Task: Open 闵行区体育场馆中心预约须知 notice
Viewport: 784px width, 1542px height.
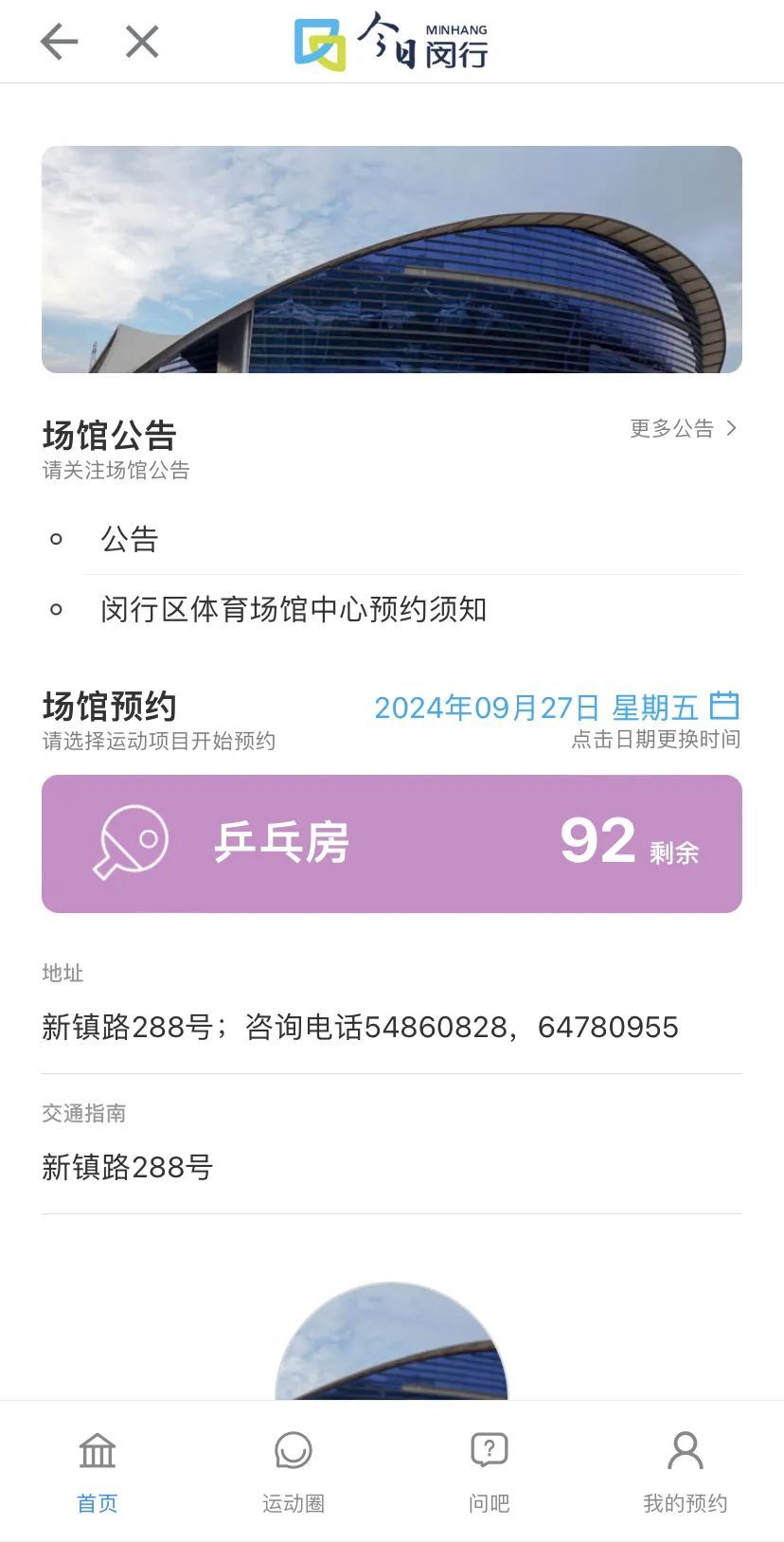Action: (x=294, y=609)
